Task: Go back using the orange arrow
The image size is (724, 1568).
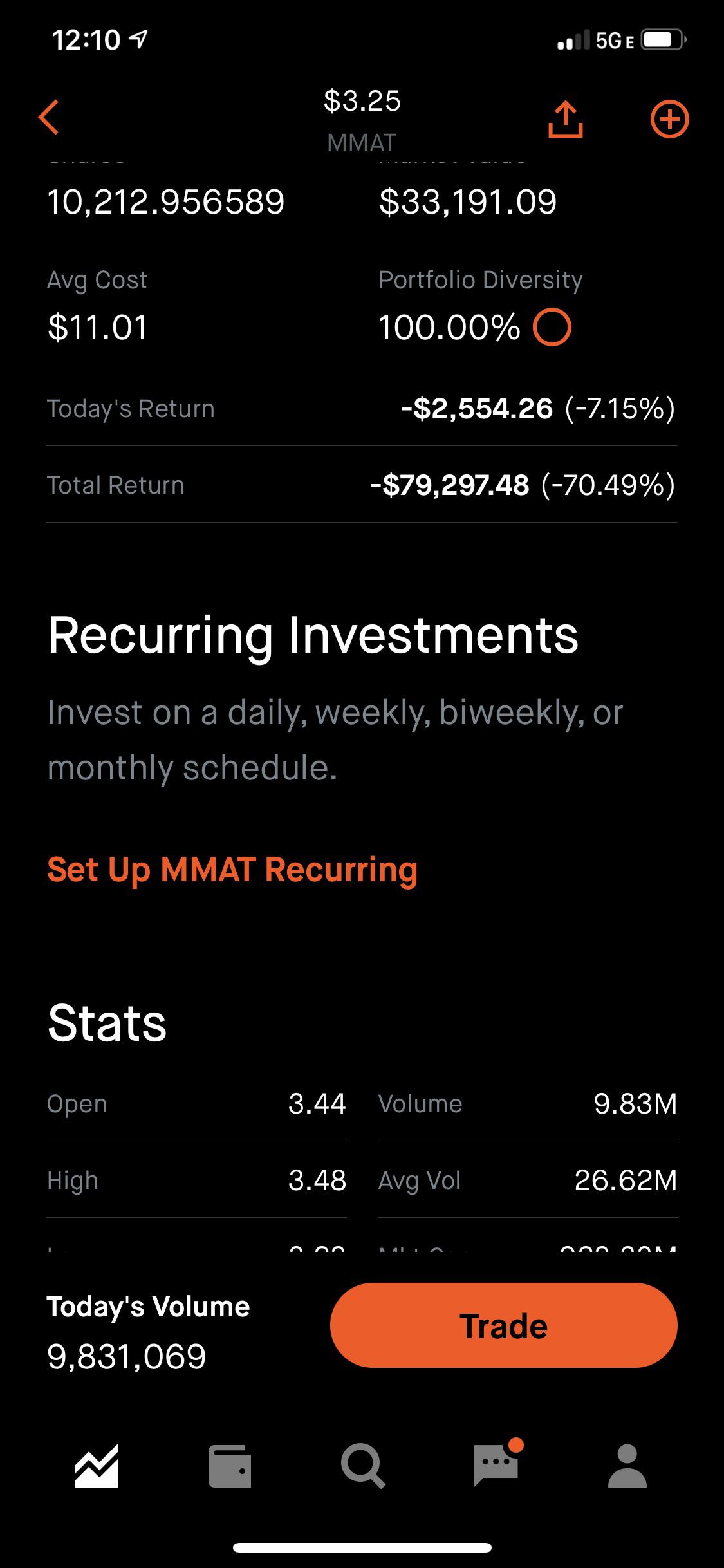Action: tap(49, 118)
